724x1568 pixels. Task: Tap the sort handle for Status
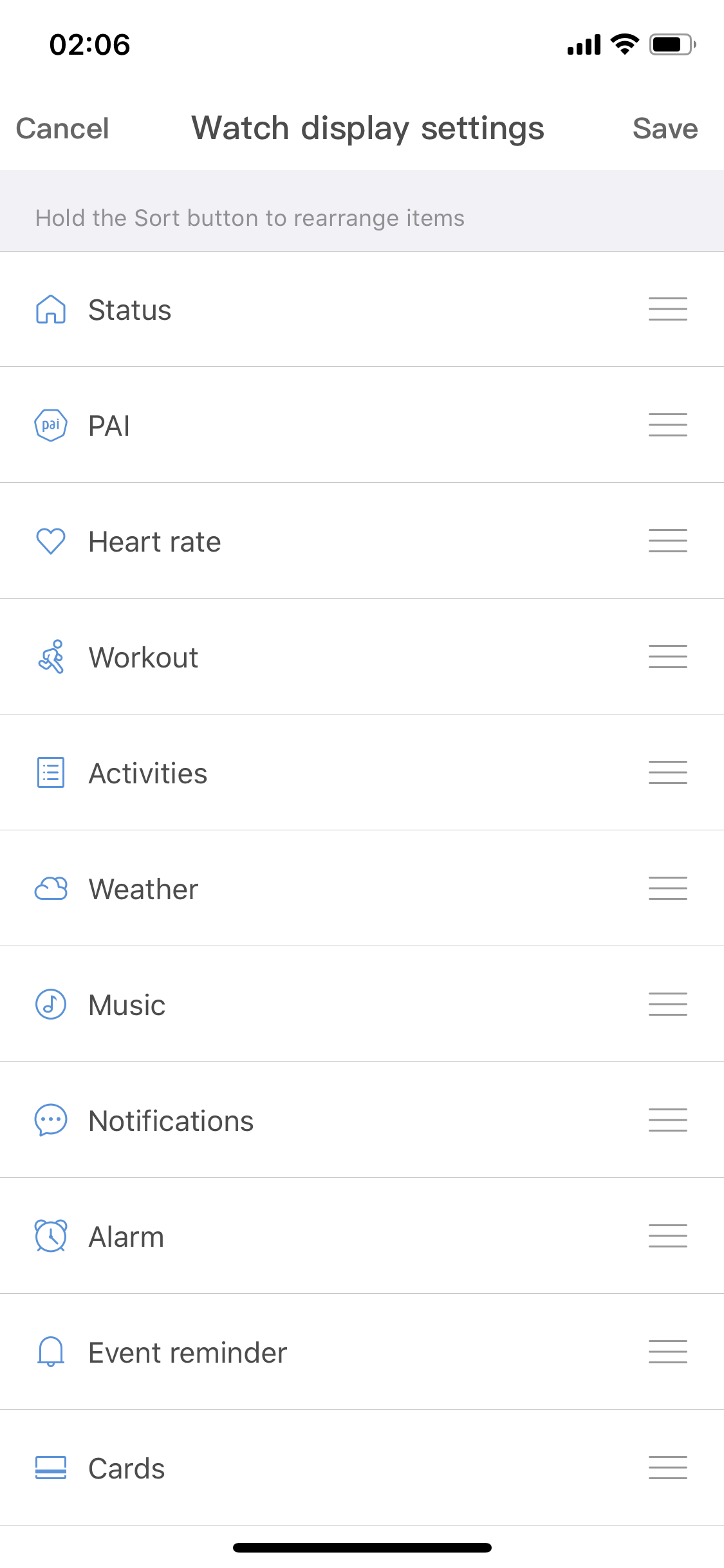(x=667, y=309)
